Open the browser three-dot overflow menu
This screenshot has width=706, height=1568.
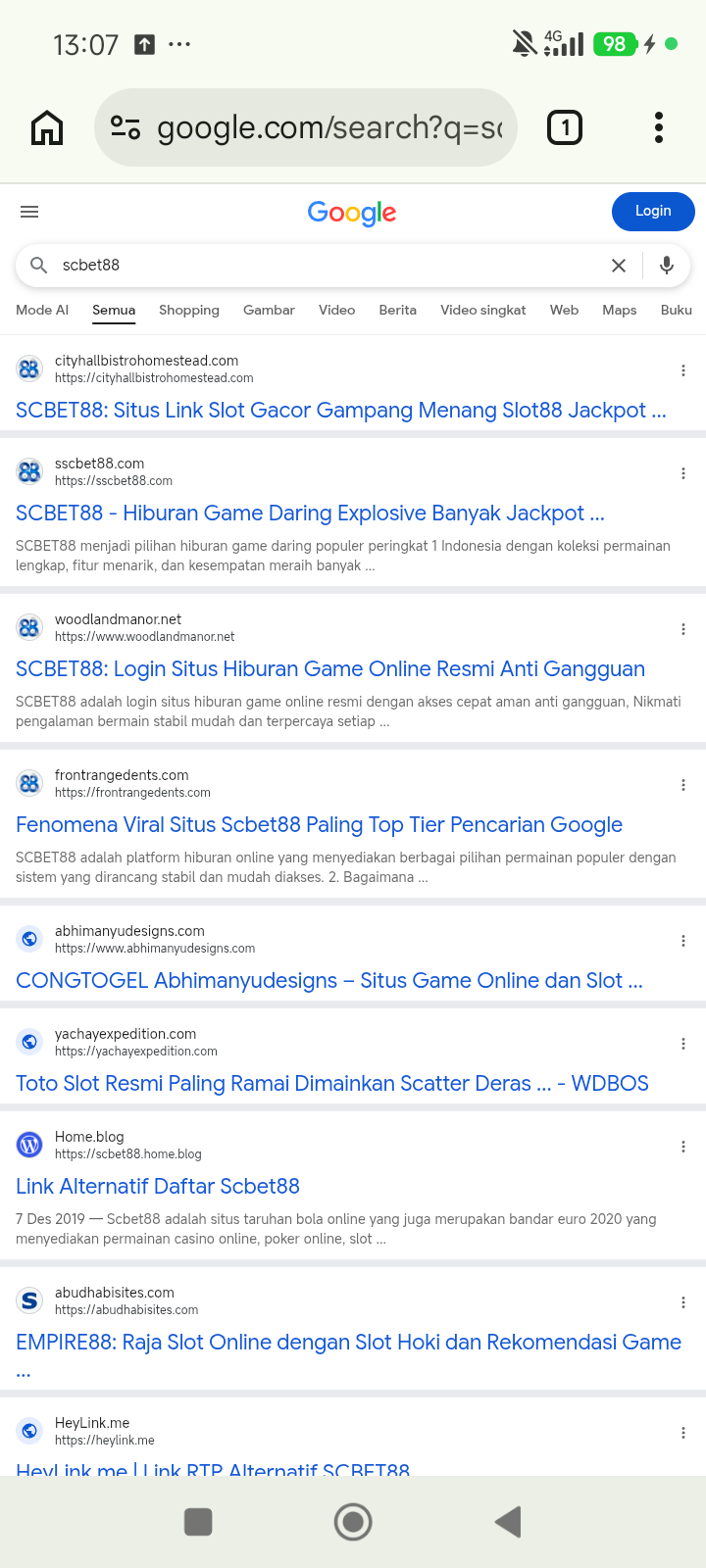(659, 127)
